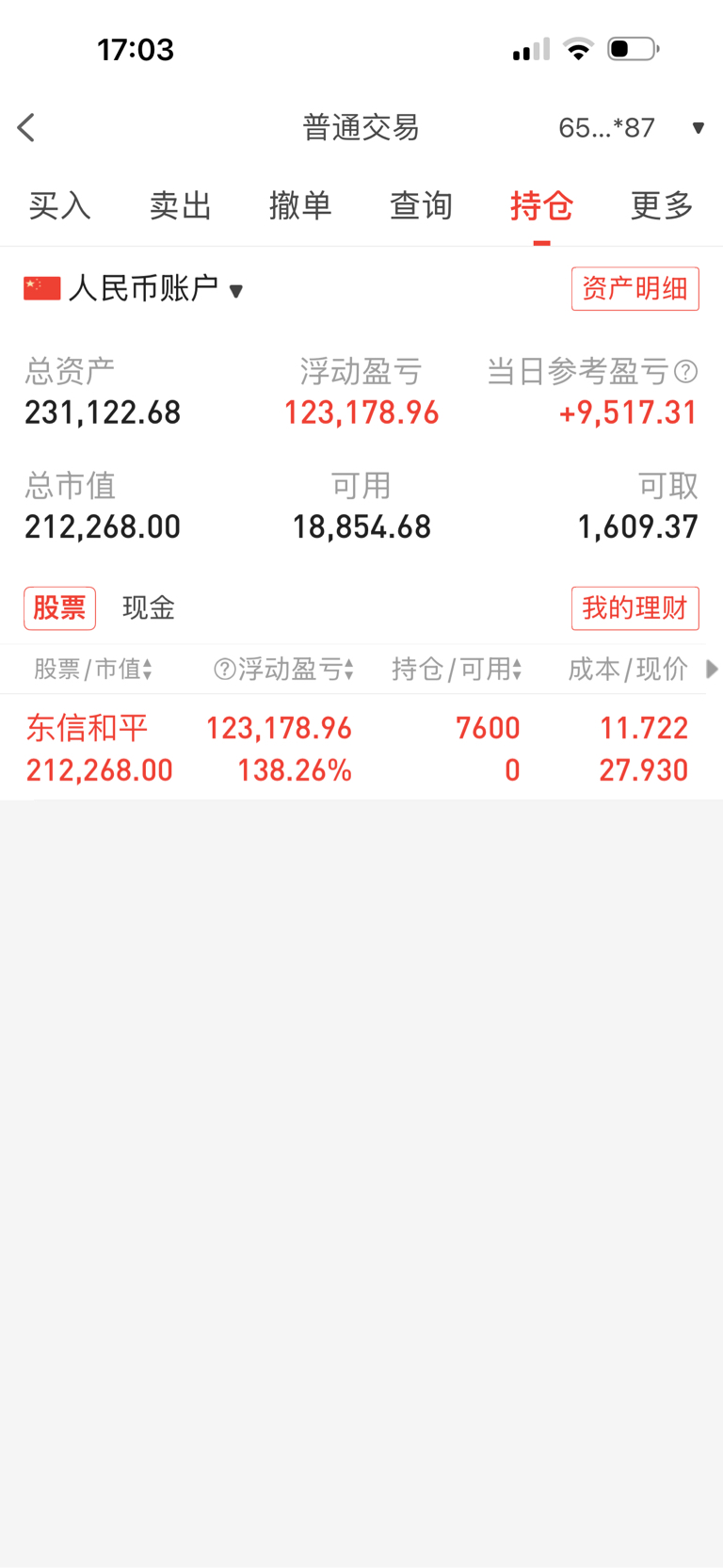
Task: Sort holdings by 股票/市值
Action: [x=93, y=670]
